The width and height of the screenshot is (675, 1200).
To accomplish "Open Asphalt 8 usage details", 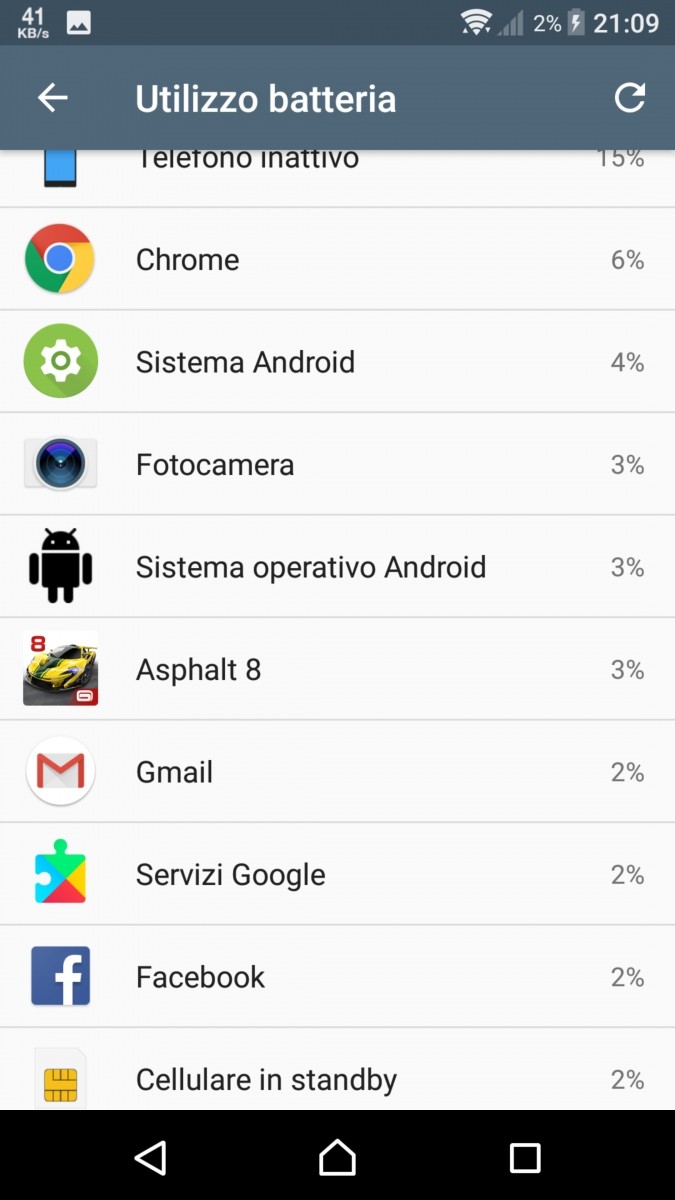I will click(337, 670).
